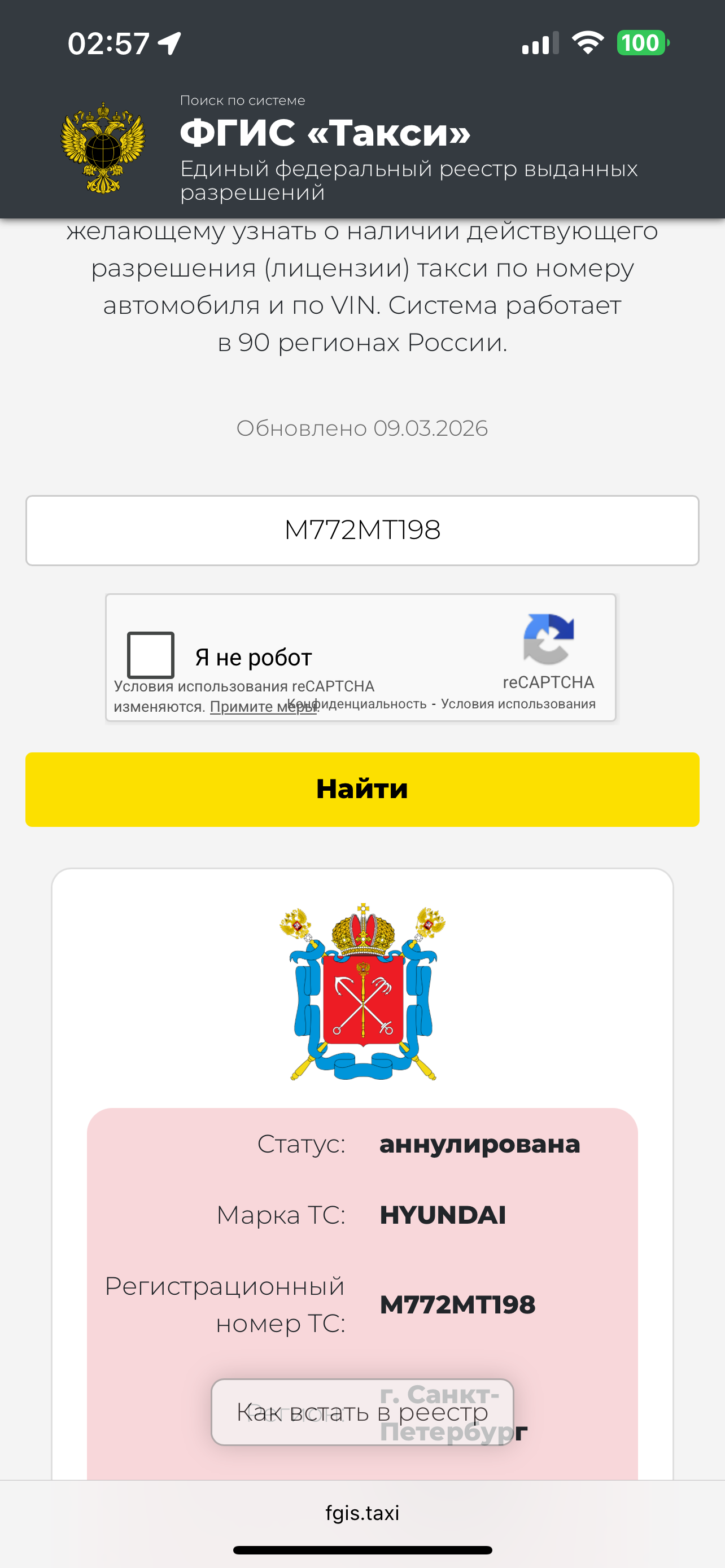Click the reCAPTCHA label under the arrows icon

click(x=548, y=682)
